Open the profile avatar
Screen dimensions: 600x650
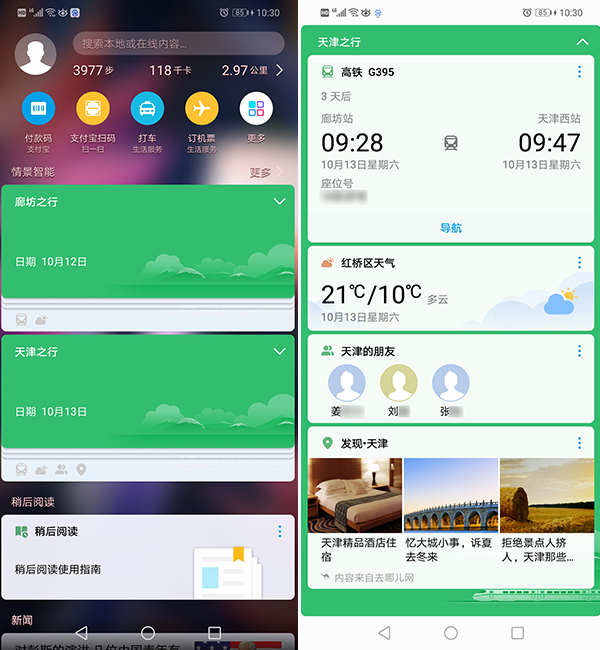(36, 55)
